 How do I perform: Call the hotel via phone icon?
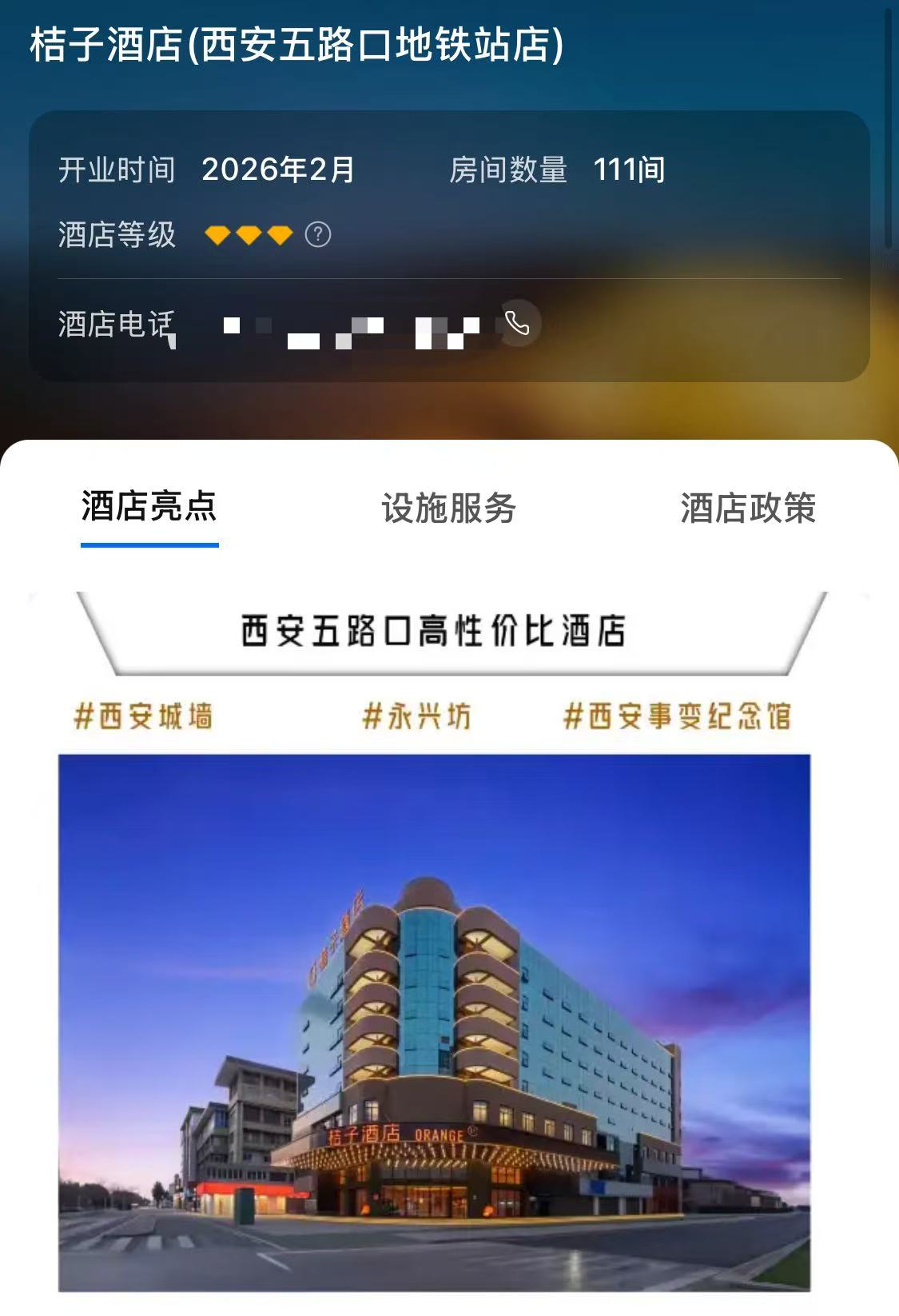[517, 323]
